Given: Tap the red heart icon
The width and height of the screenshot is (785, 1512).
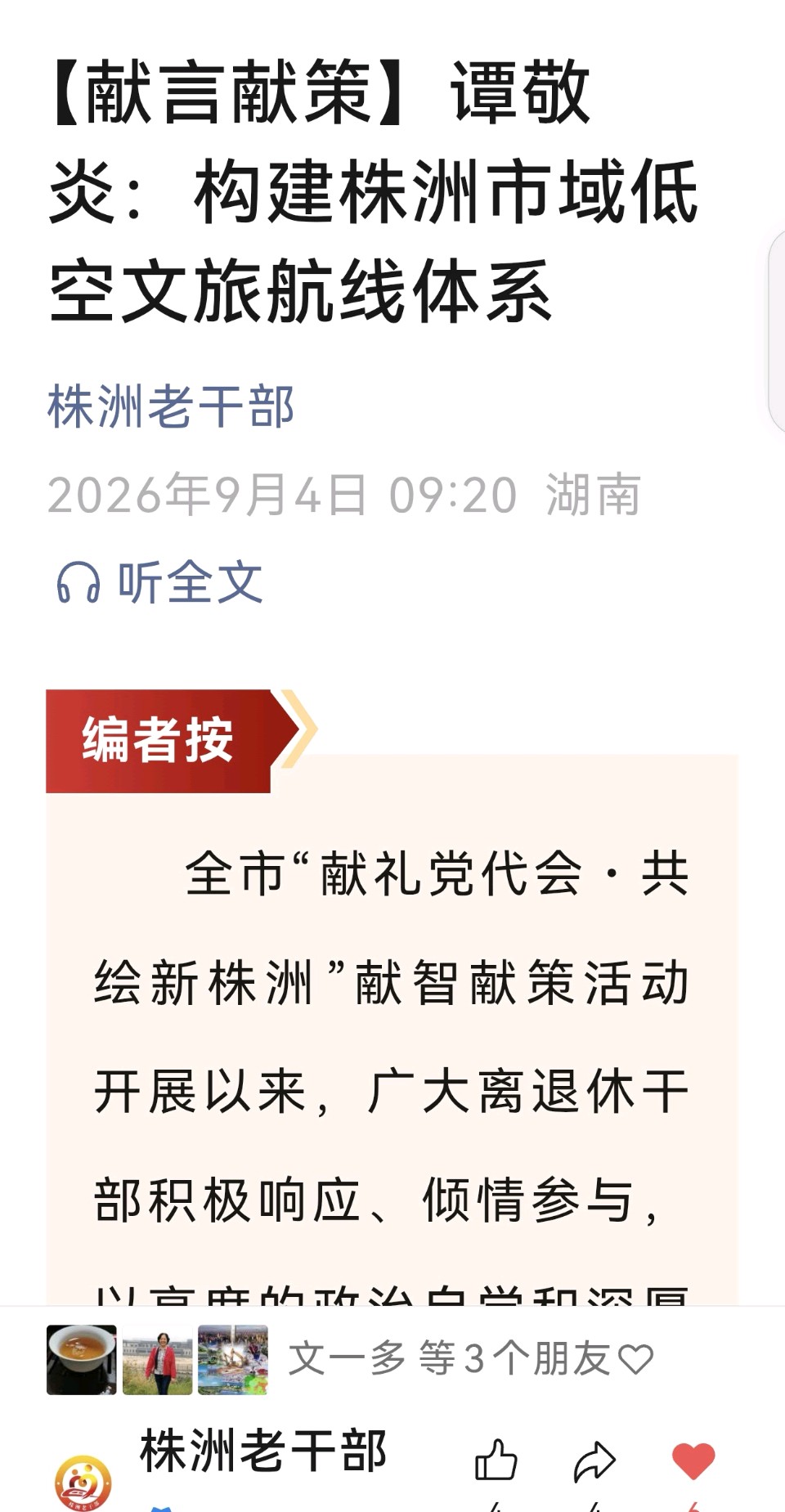Looking at the screenshot, I should point(693,1460).
